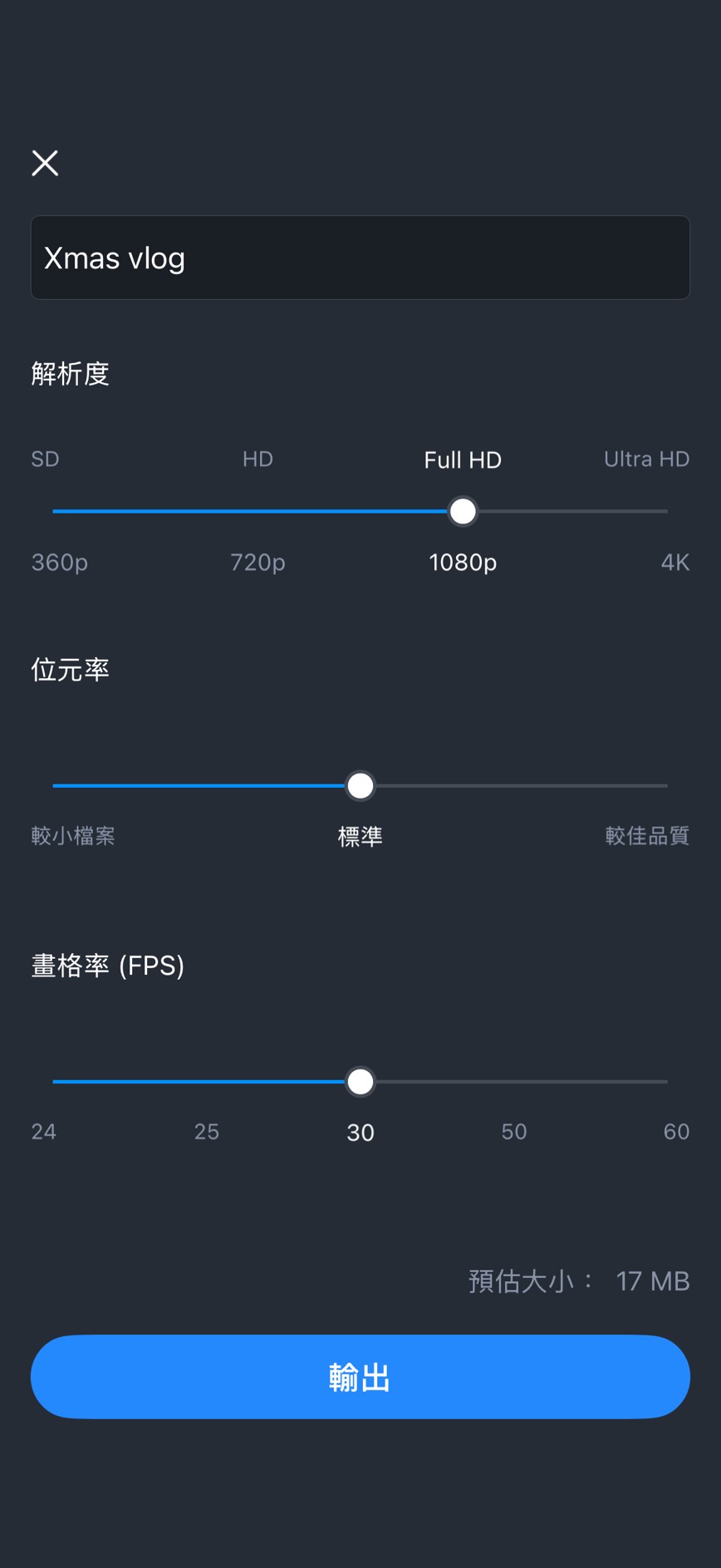Click the 'Xmas vlog' filename field
721x1568 pixels.
pos(360,258)
